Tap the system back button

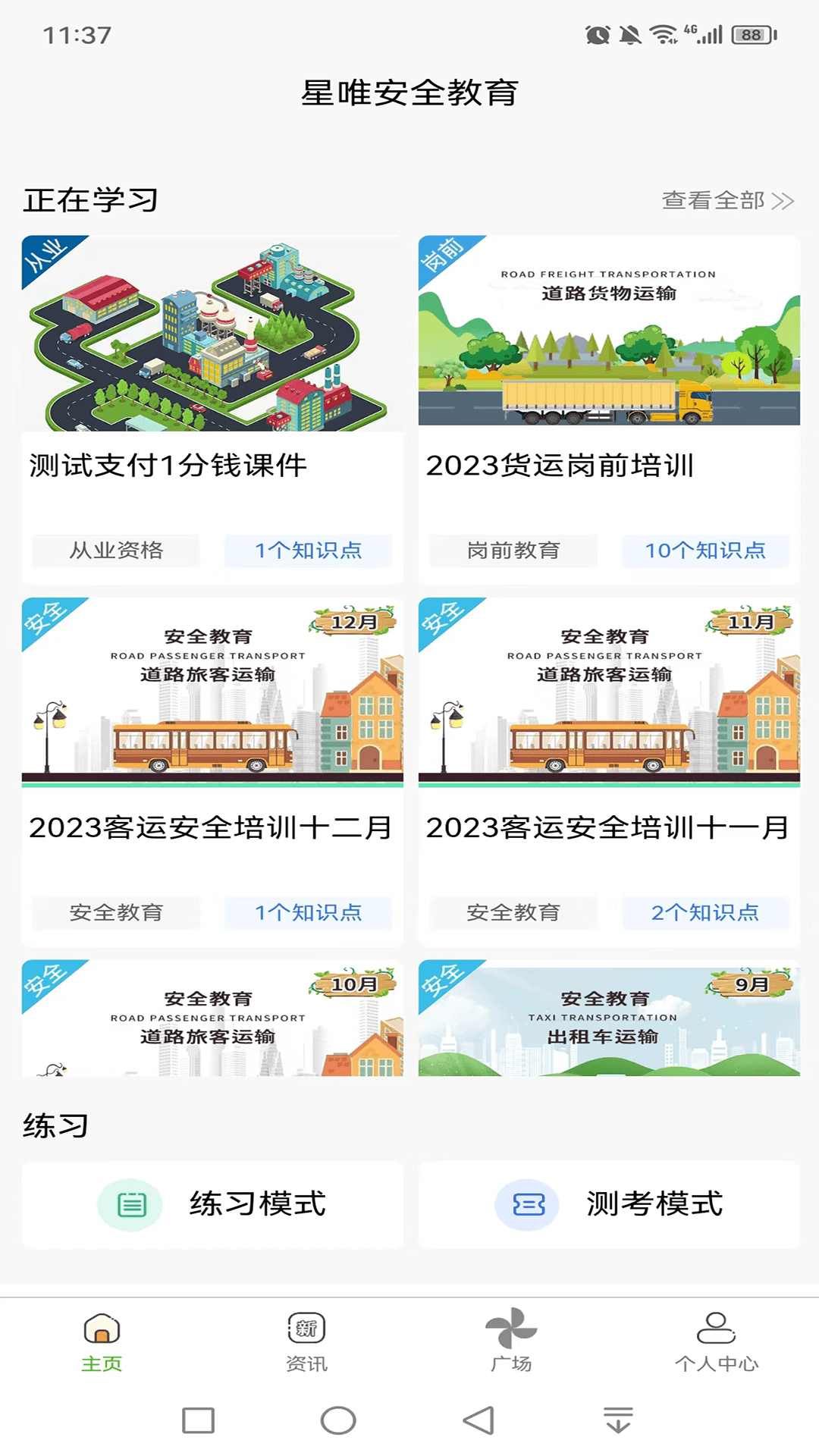pyautogui.click(x=479, y=1420)
